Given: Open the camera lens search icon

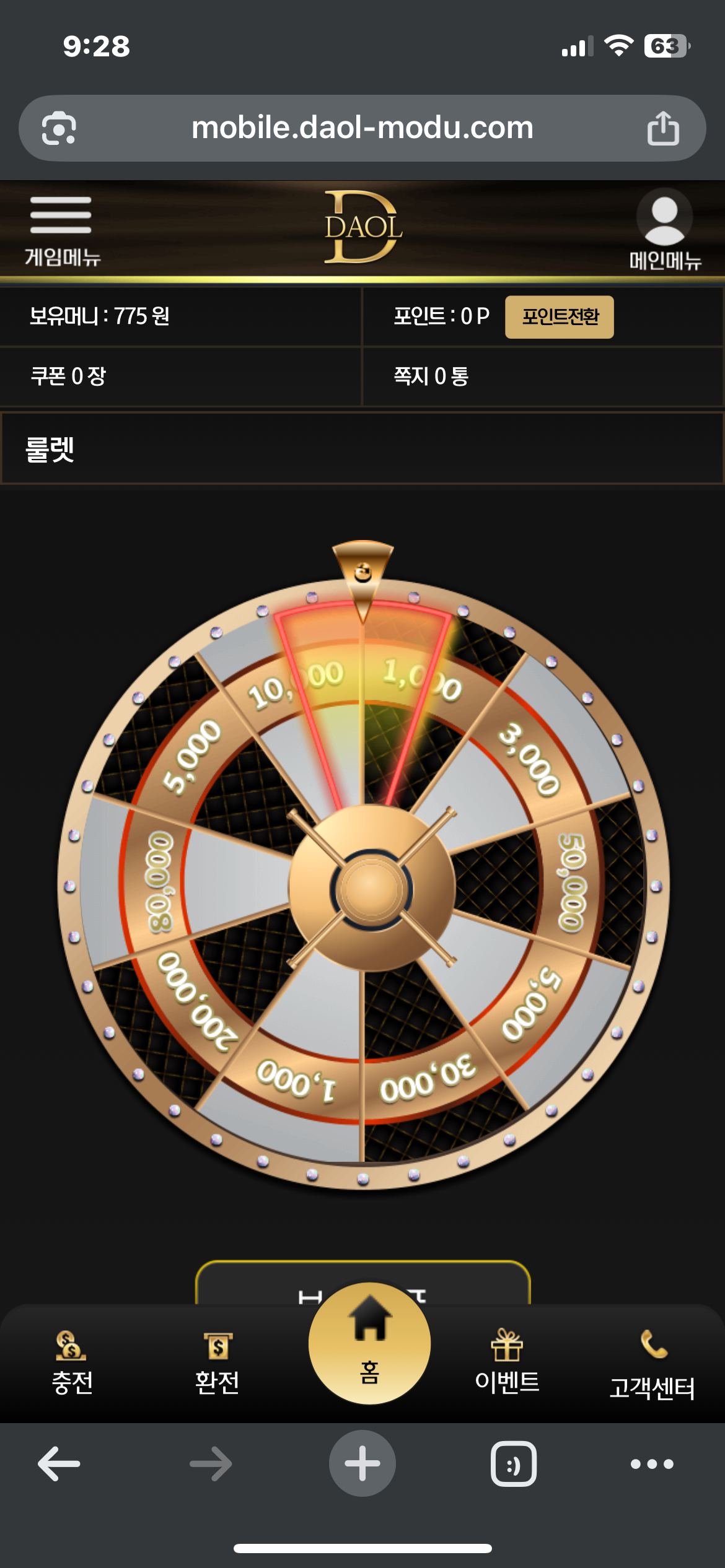Looking at the screenshot, I should click(59, 128).
